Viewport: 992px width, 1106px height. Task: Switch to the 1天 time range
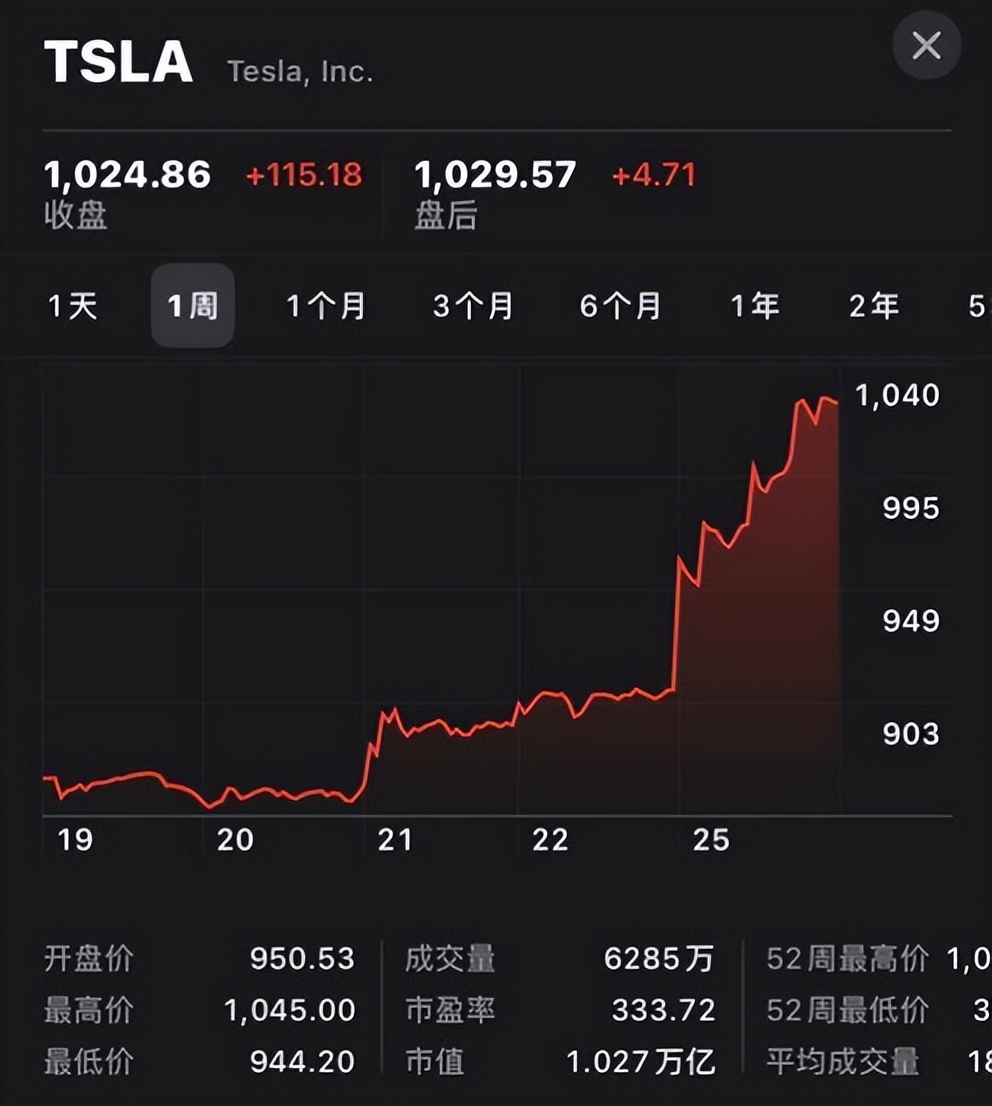coord(72,307)
